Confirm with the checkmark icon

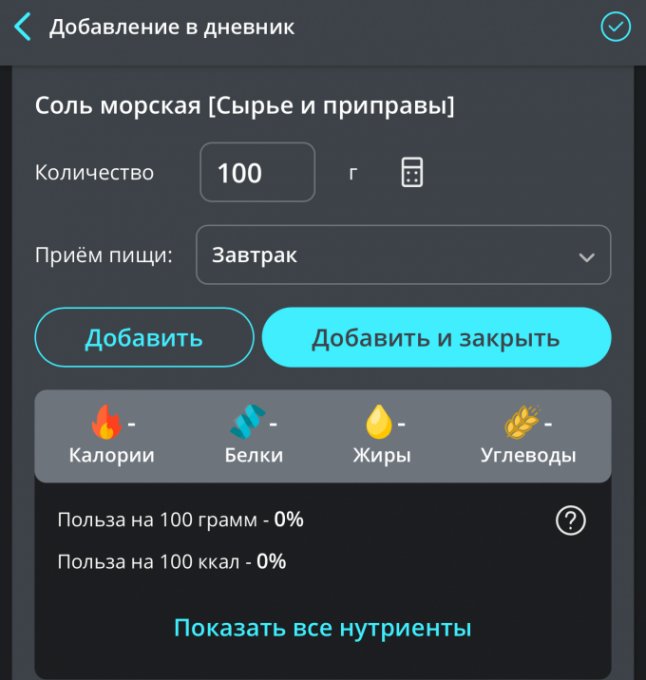(x=615, y=27)
